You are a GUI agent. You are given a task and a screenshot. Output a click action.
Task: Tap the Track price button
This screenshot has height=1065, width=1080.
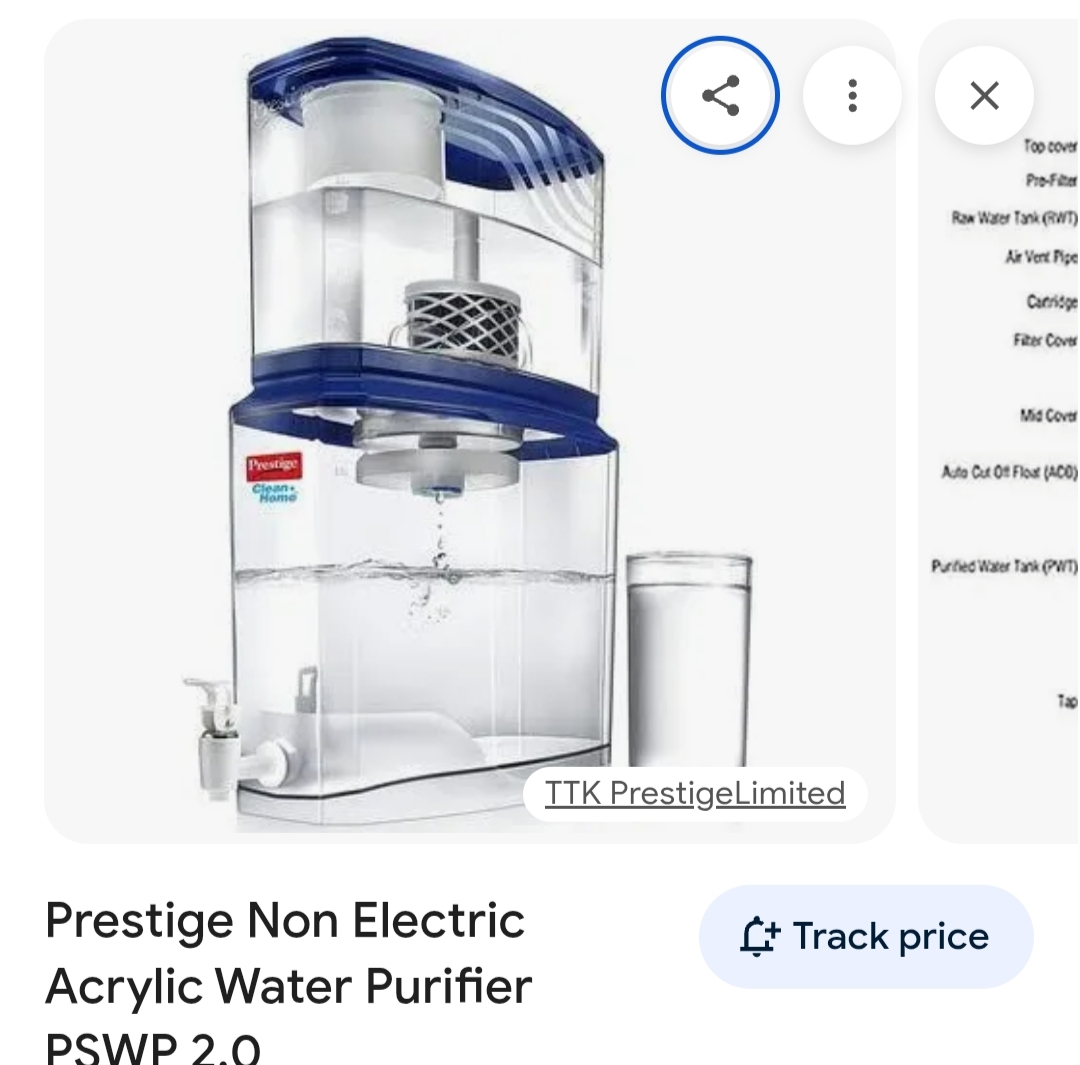click(x=865, y=937)
